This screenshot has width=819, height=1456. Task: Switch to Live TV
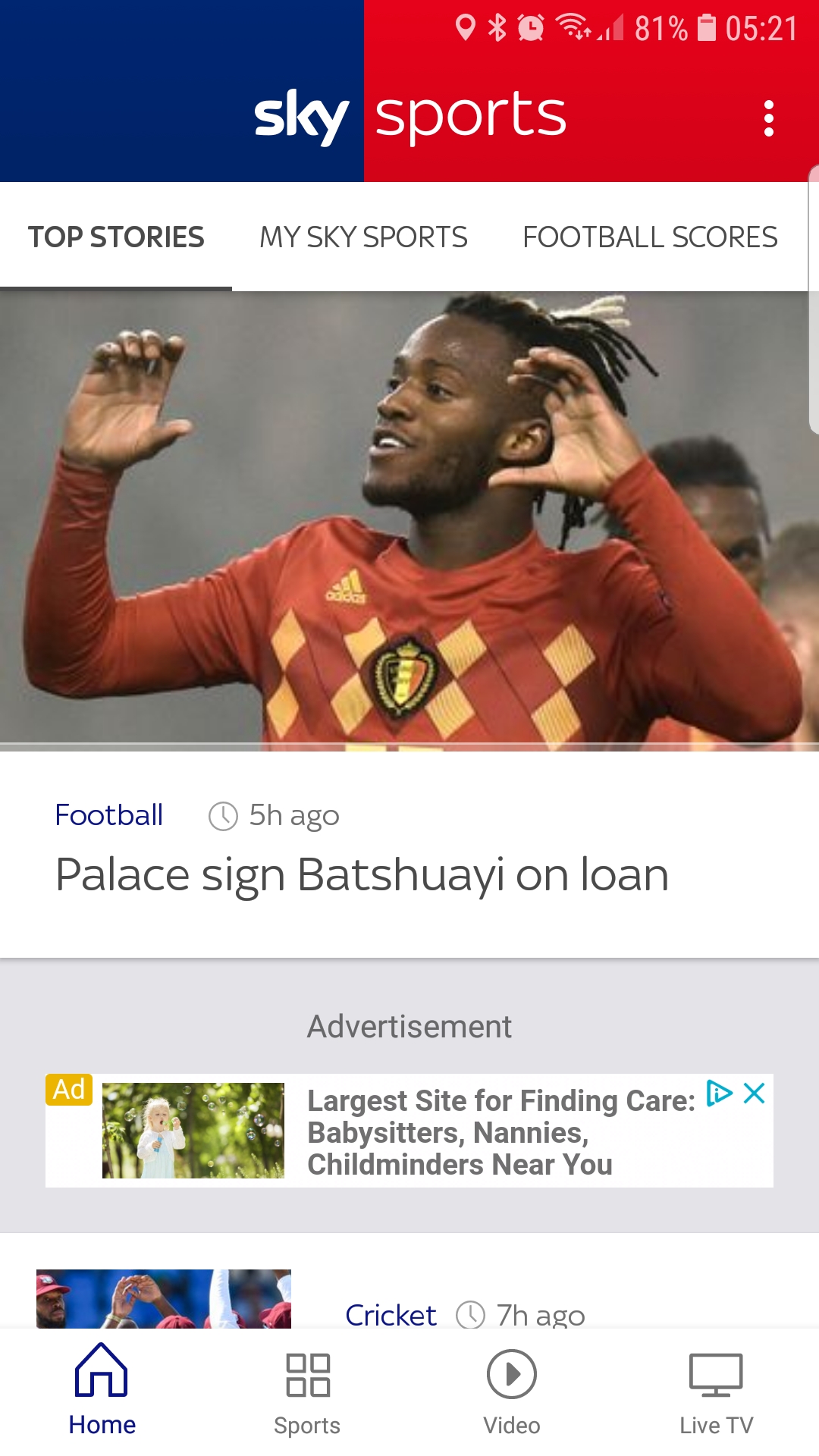[716, 1389]
